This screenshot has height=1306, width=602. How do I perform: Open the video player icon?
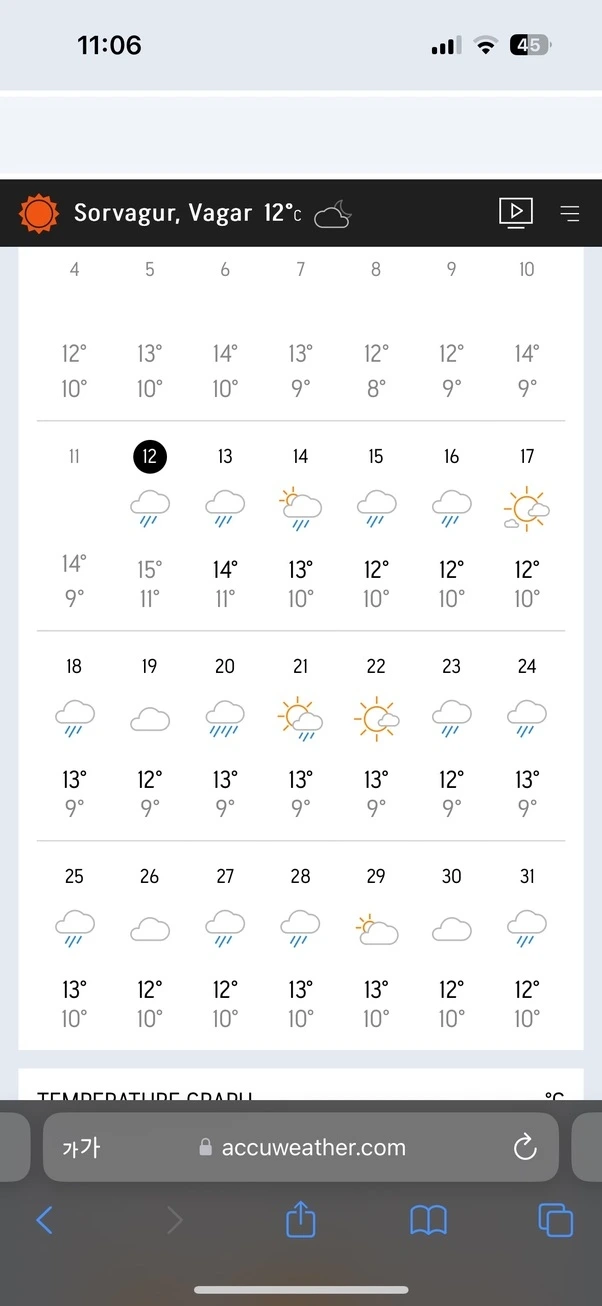pyautogui.click(x=516, y=212)
